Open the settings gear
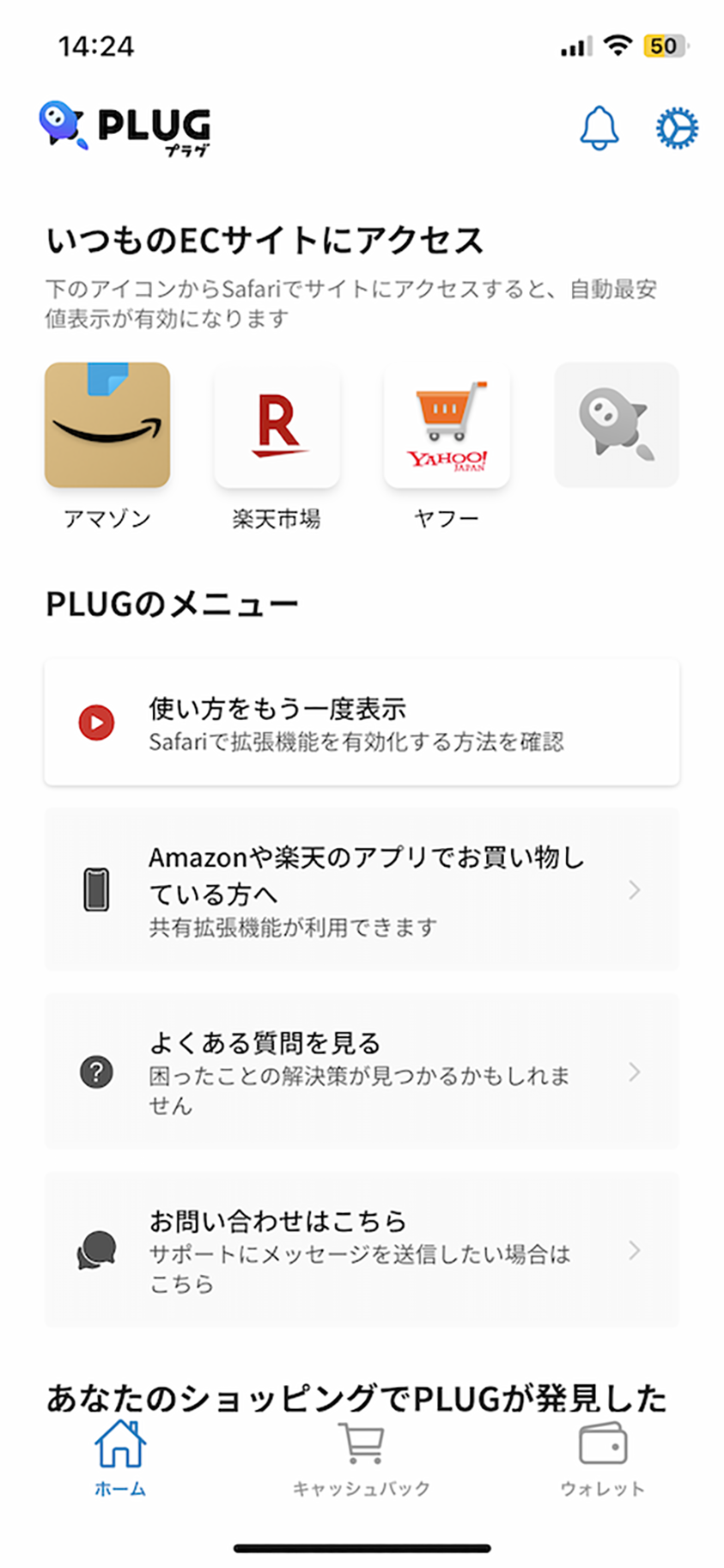 [677, 129]
